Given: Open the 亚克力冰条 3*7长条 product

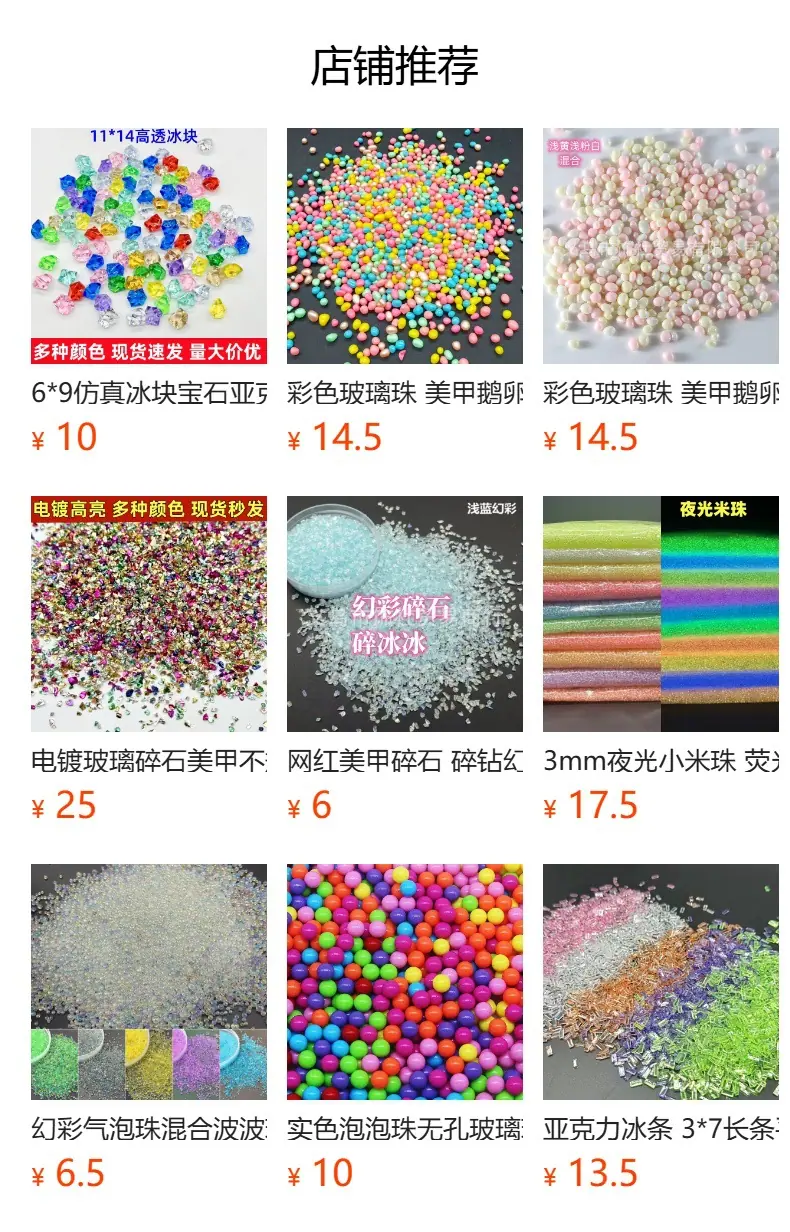Looking at the screenshot, I should [x=661, y=1029].
